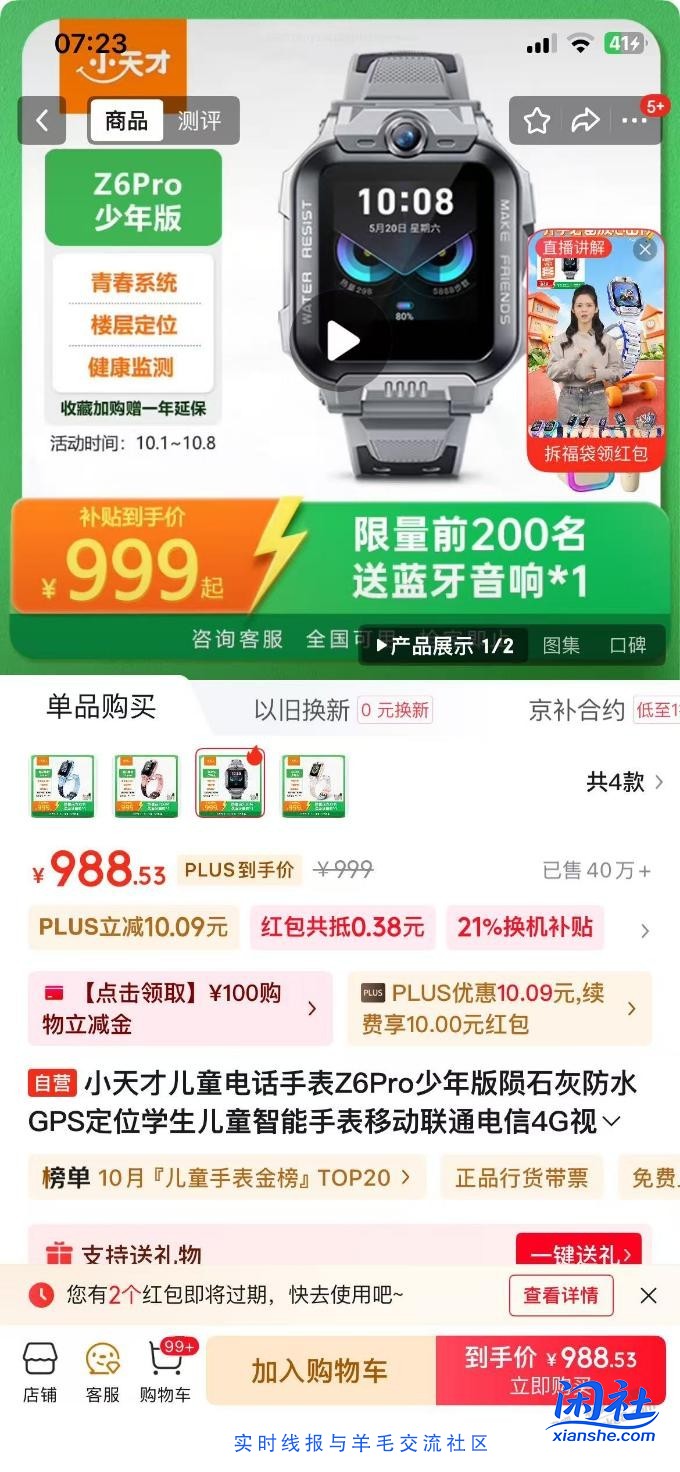Open the 图集 gallery

561,646
